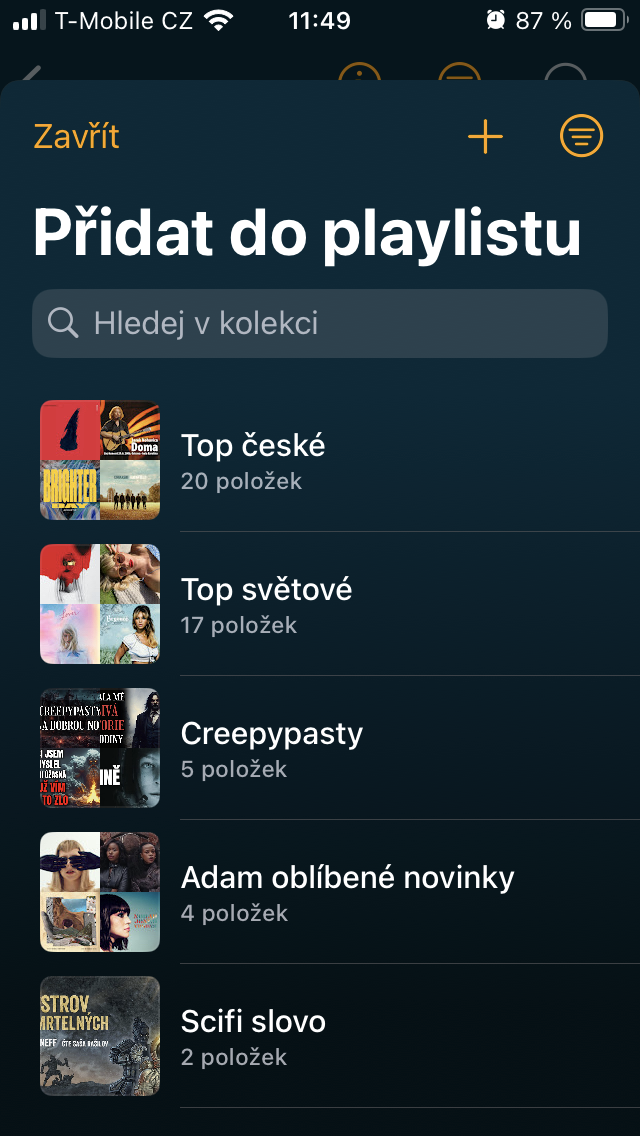Focus the 'Hledej v kolekci' search field

click(x=320, y=323)
